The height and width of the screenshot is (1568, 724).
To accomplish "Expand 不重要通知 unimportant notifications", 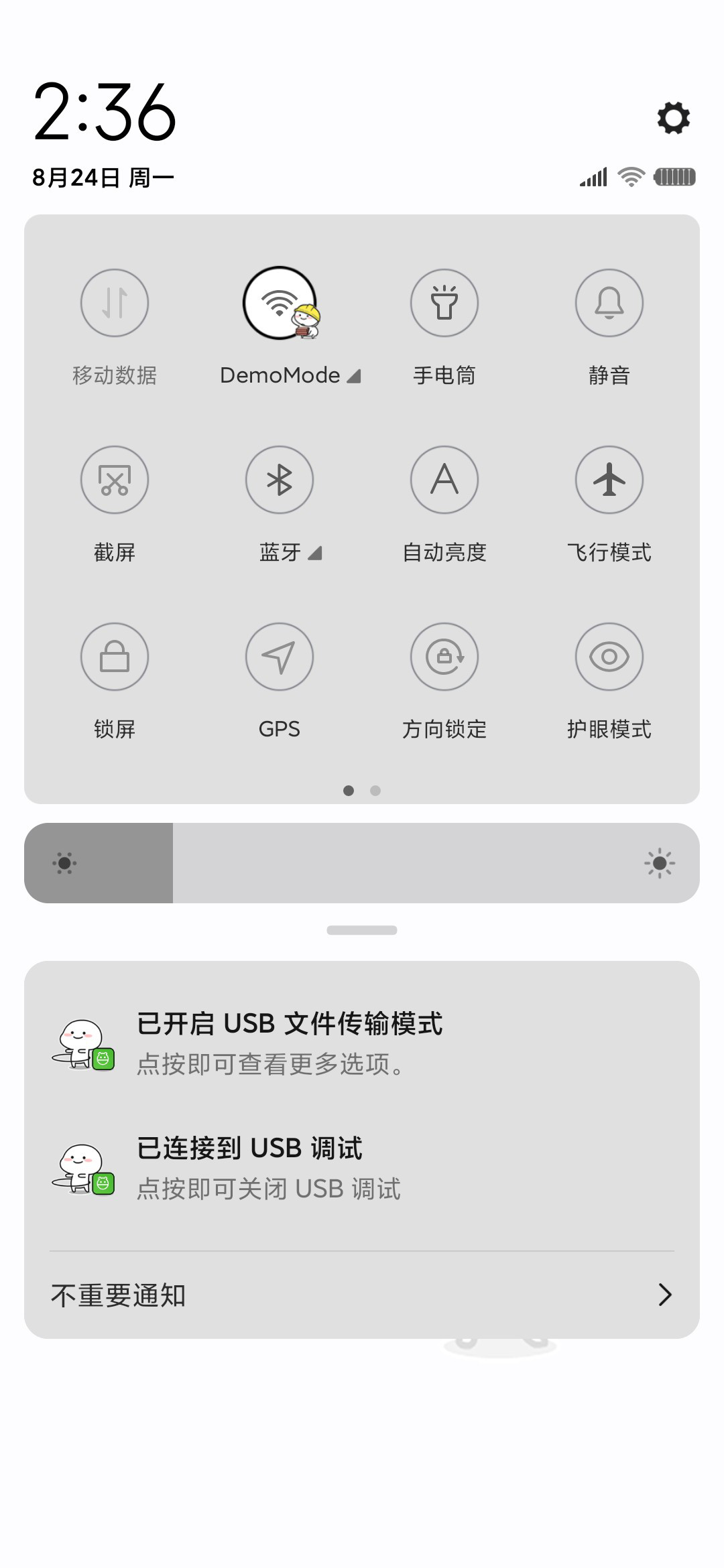I will [362, 1295].
